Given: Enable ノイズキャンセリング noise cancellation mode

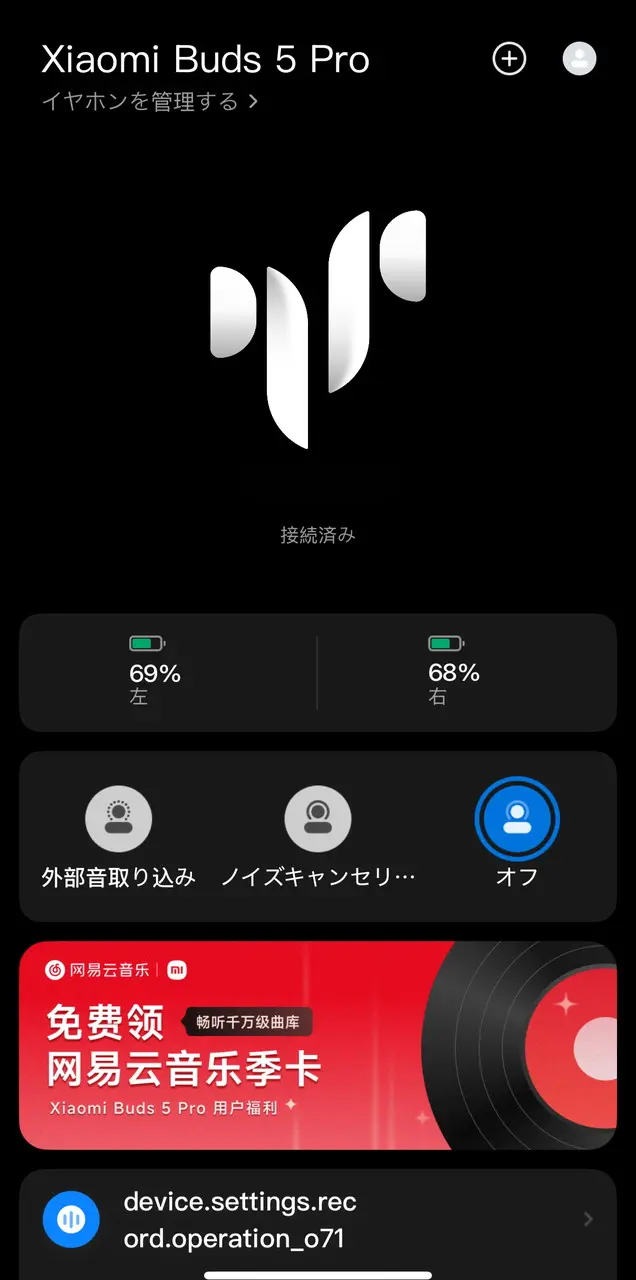Looking at the screenshot, I should 317,819.
